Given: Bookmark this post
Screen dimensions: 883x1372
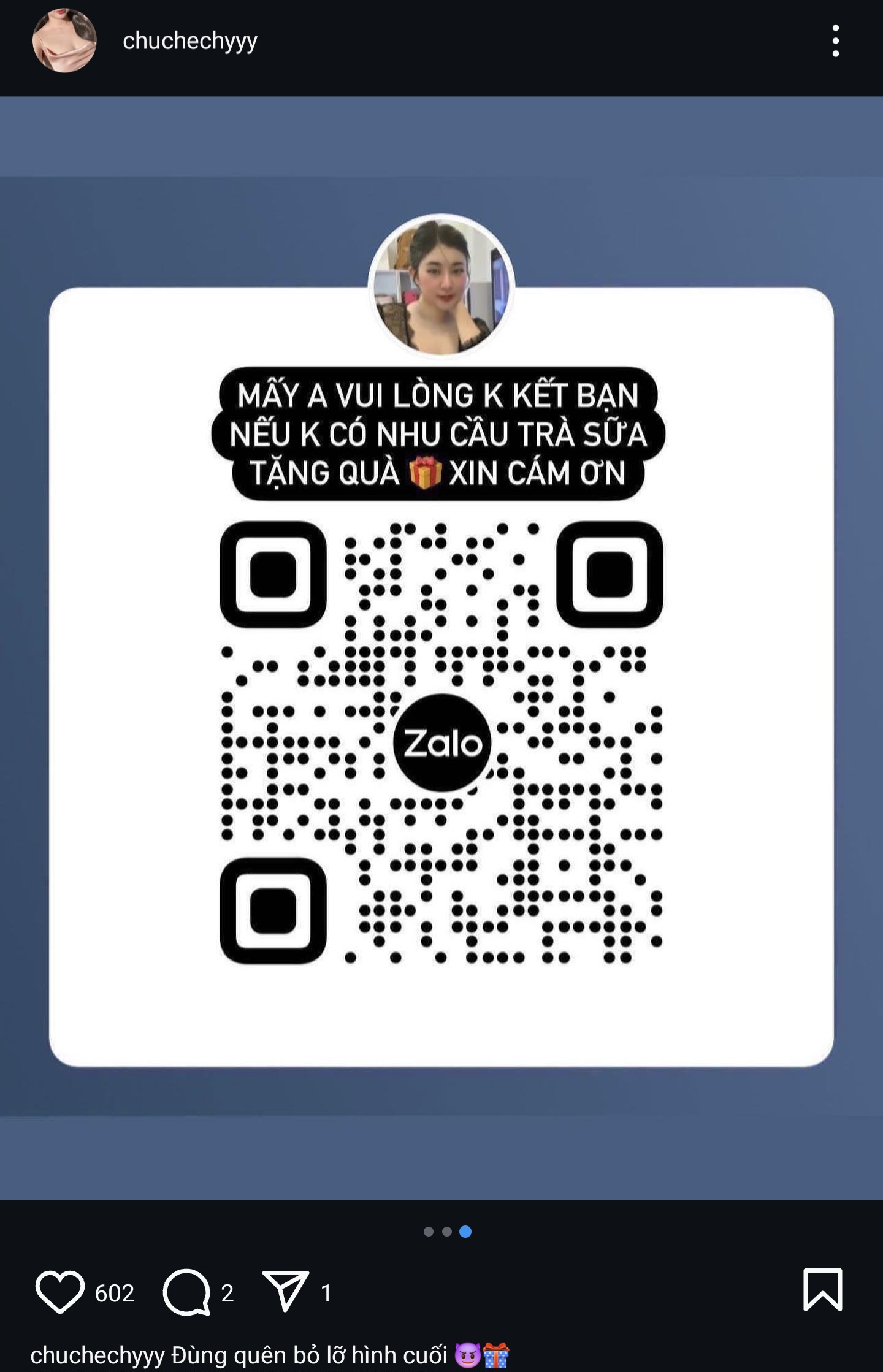Looking at the screenshot, I should (x=822, y=1289).
